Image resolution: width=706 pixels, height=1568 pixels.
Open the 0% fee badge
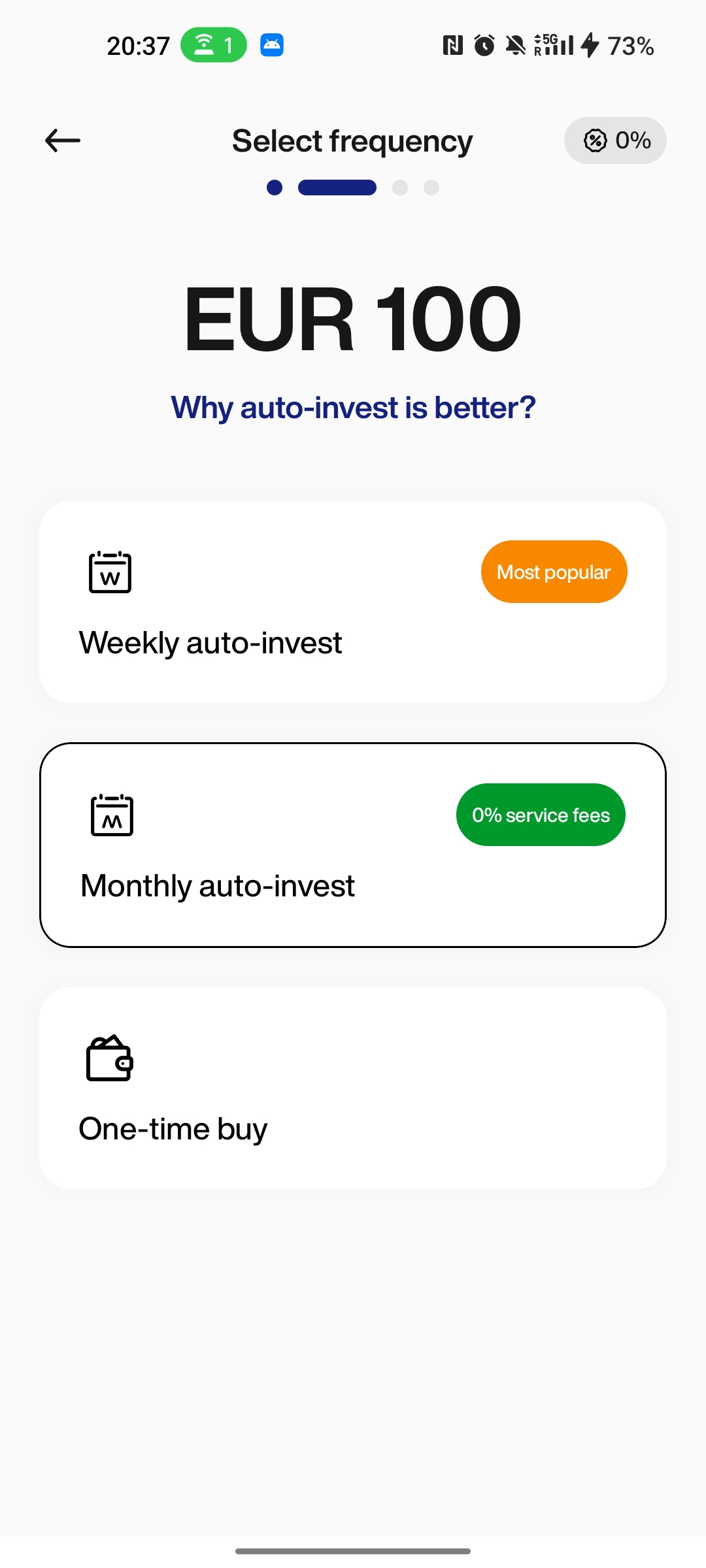click(x=615, y=140)
